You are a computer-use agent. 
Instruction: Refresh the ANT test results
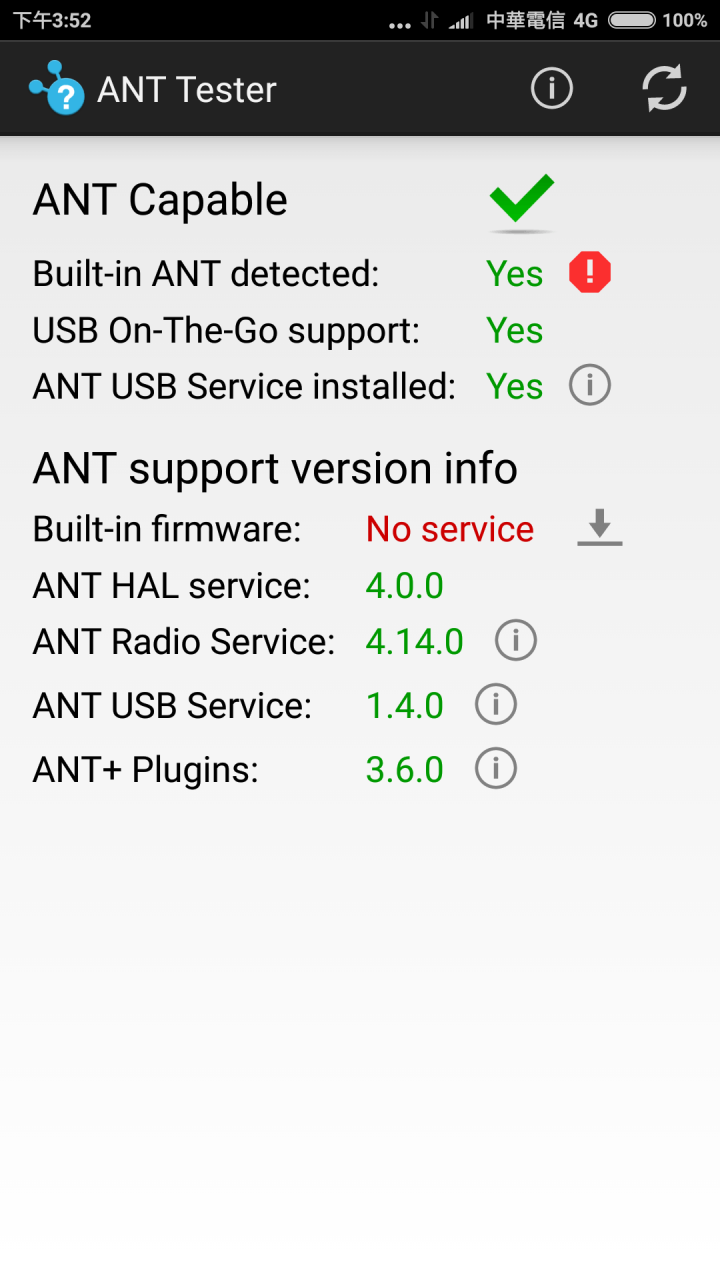pyautogui.click(x=664, y=89)
